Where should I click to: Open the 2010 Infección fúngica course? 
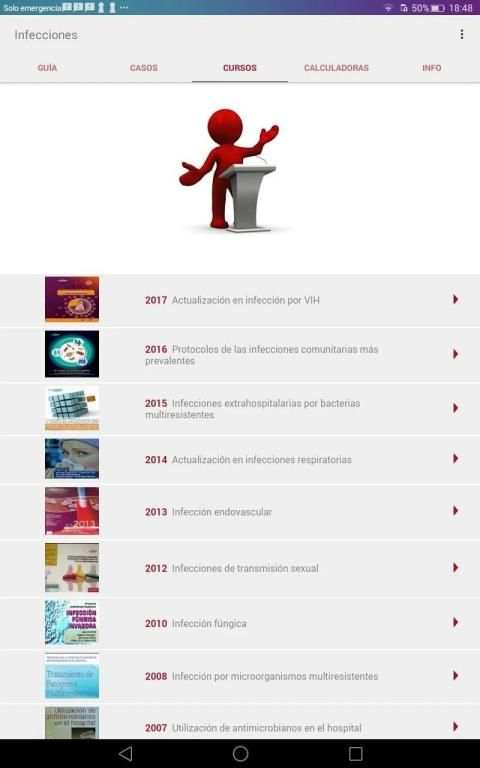(x=240, y=623)
